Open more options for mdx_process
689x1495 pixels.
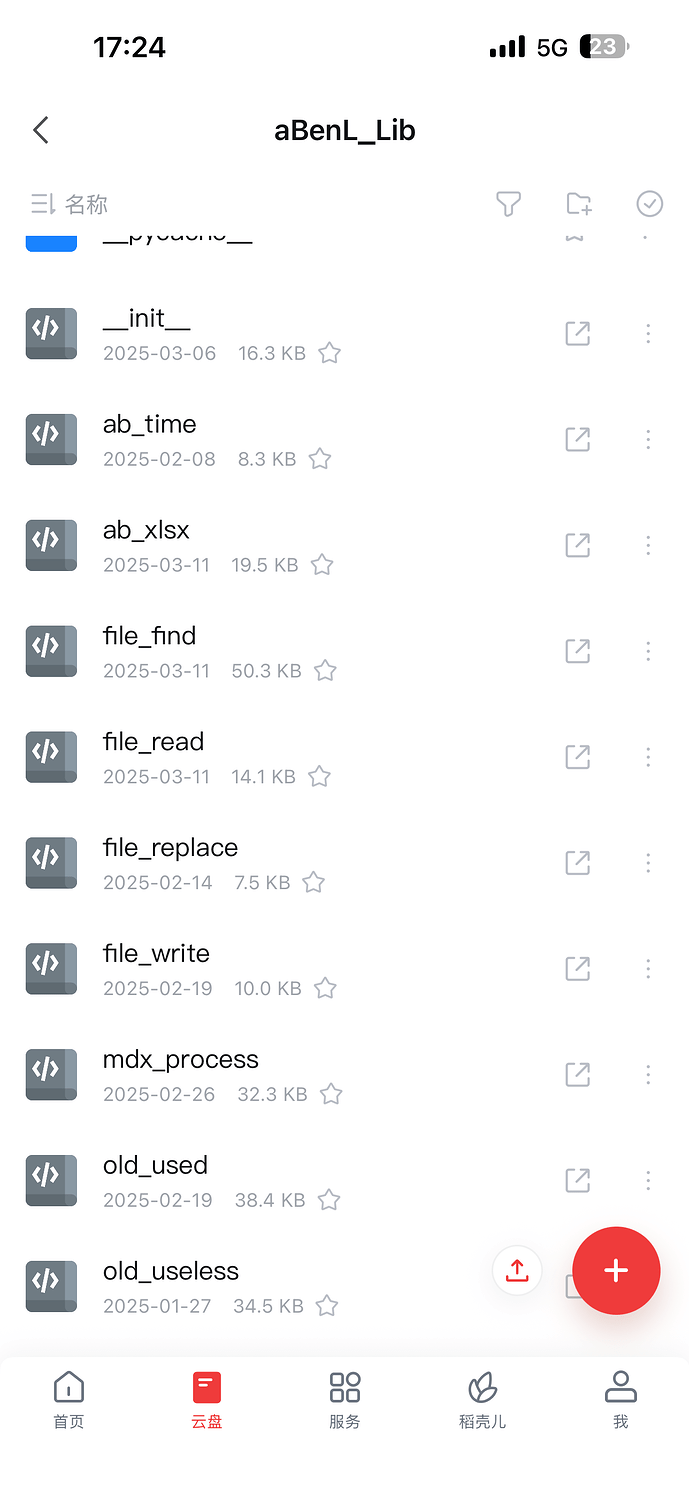click(x=648, y=1074)
